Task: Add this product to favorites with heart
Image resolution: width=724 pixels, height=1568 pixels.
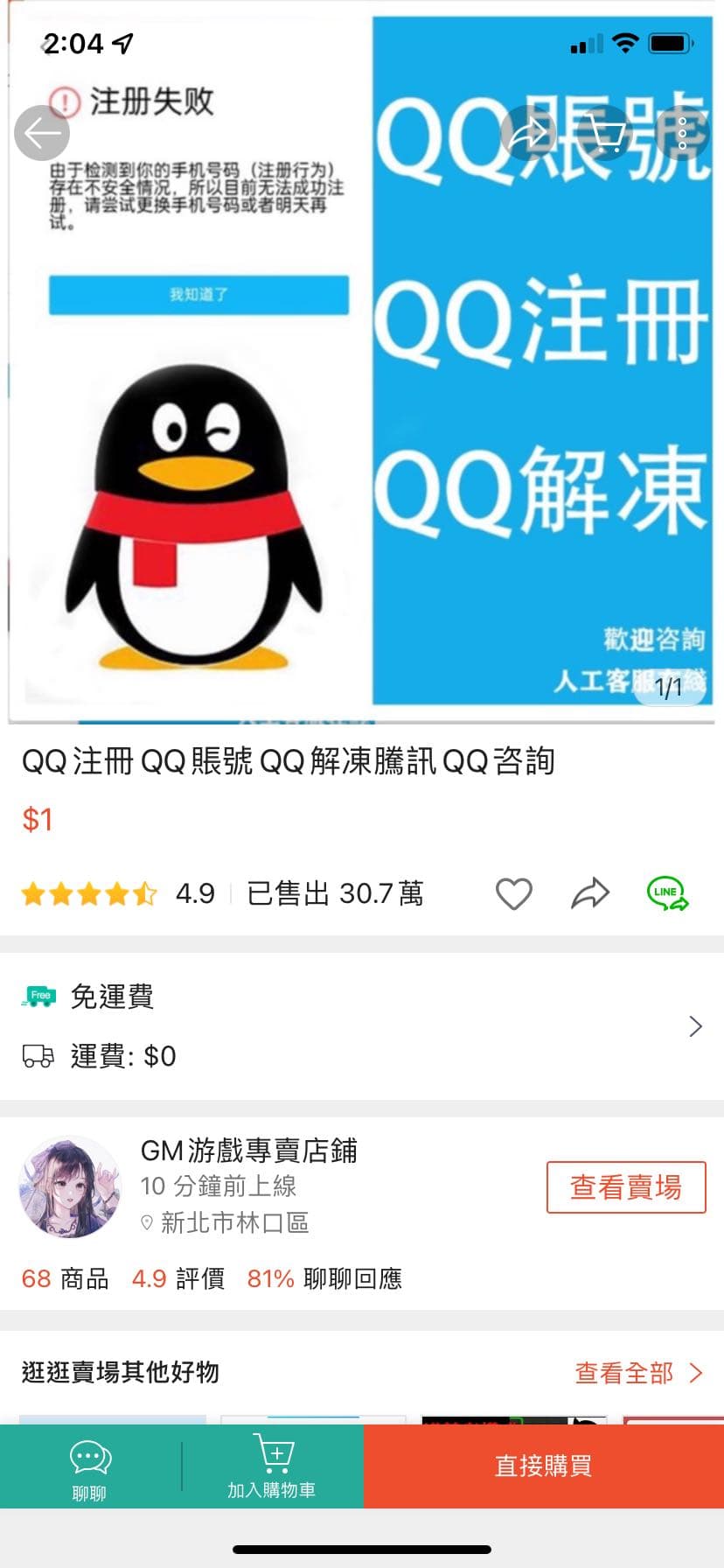Action: point(514,893)
